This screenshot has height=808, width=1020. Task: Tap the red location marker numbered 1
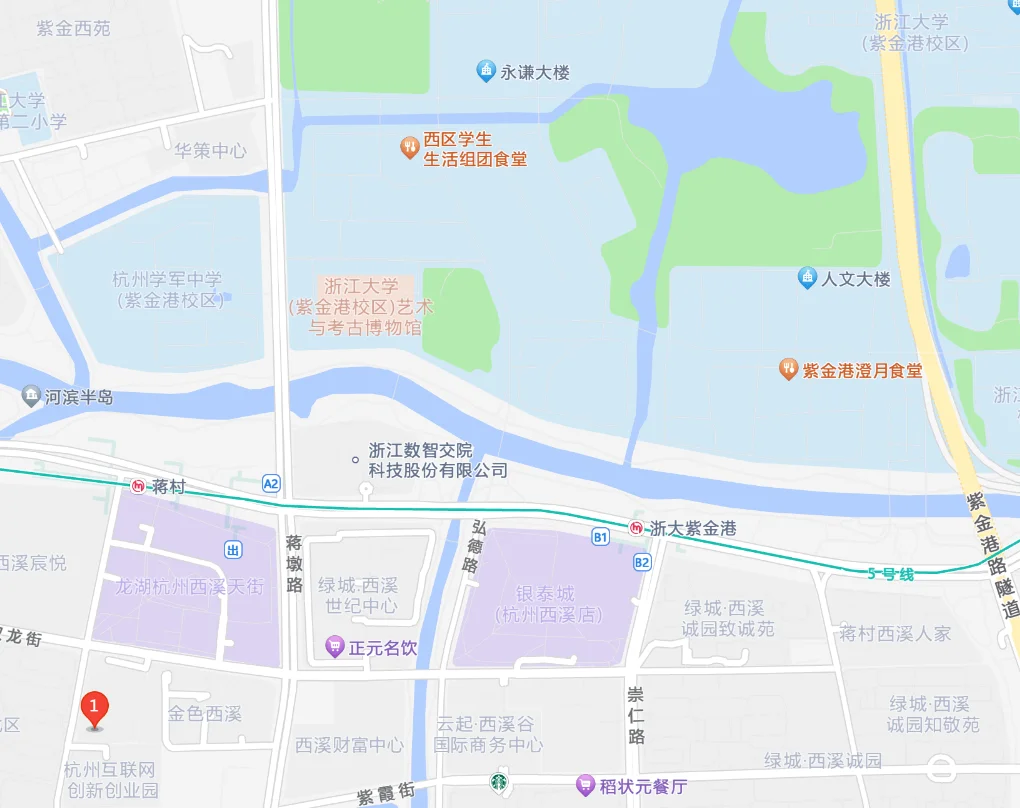click(95, 710)
